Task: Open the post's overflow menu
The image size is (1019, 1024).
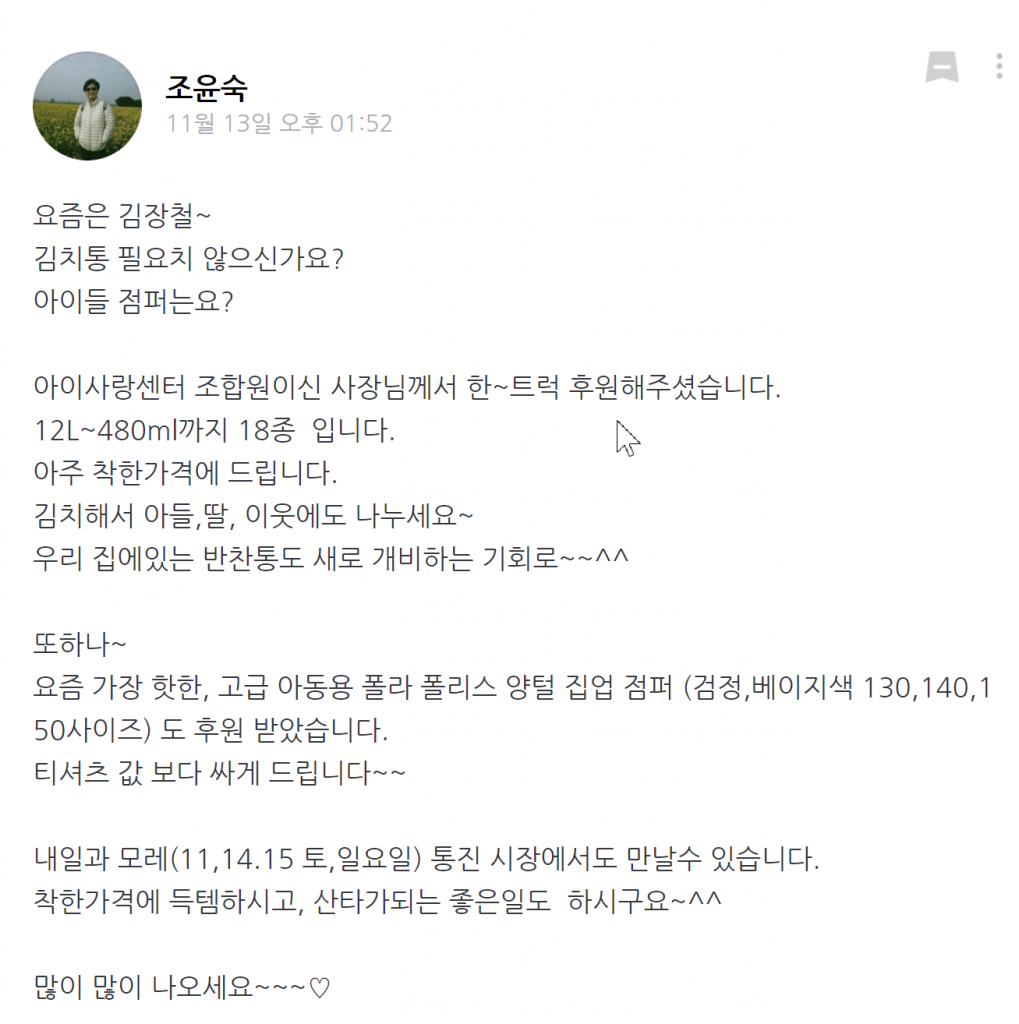Action: click(998, 67)
